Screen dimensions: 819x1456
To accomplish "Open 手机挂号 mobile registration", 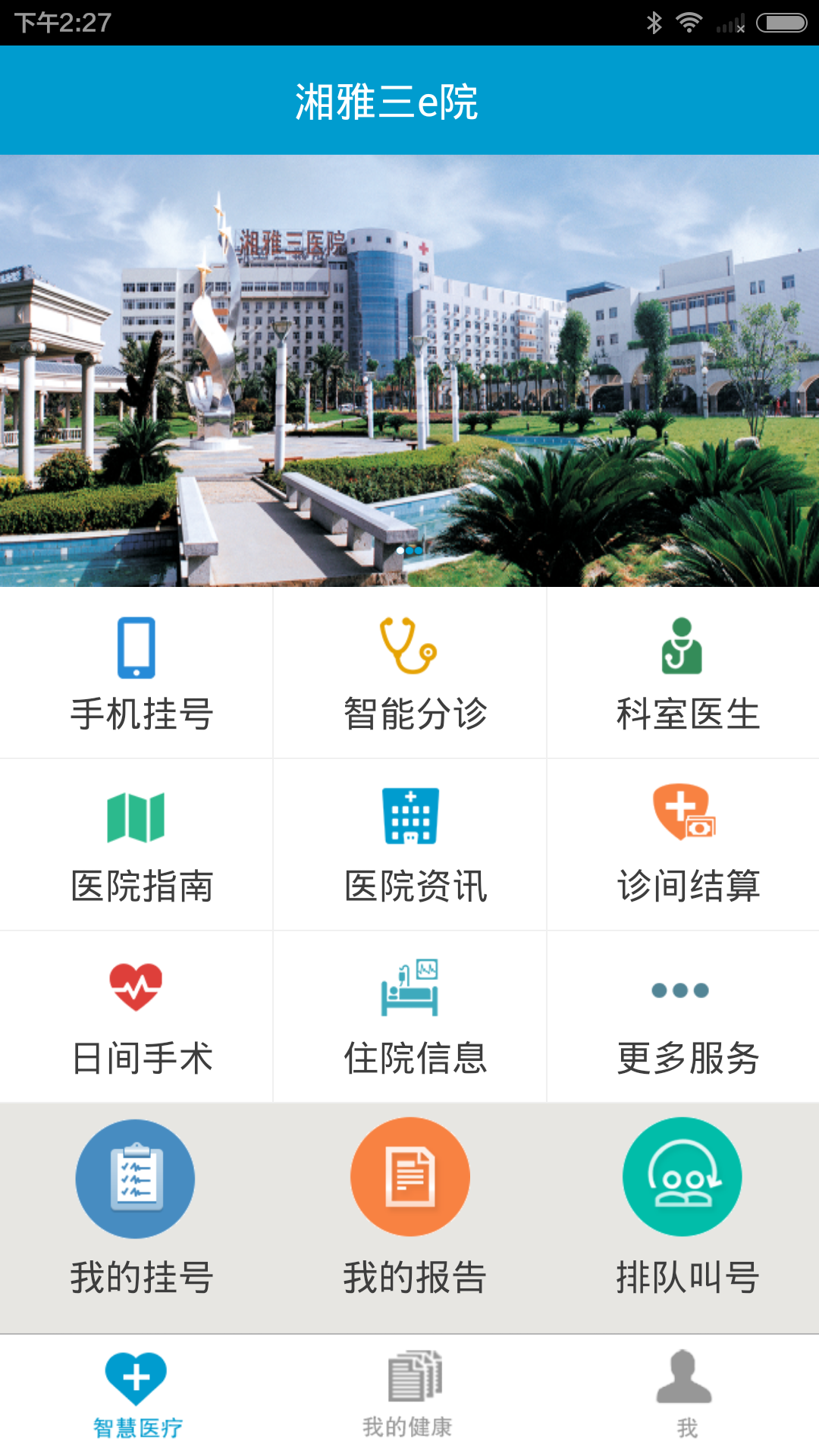I will point(136,673).
